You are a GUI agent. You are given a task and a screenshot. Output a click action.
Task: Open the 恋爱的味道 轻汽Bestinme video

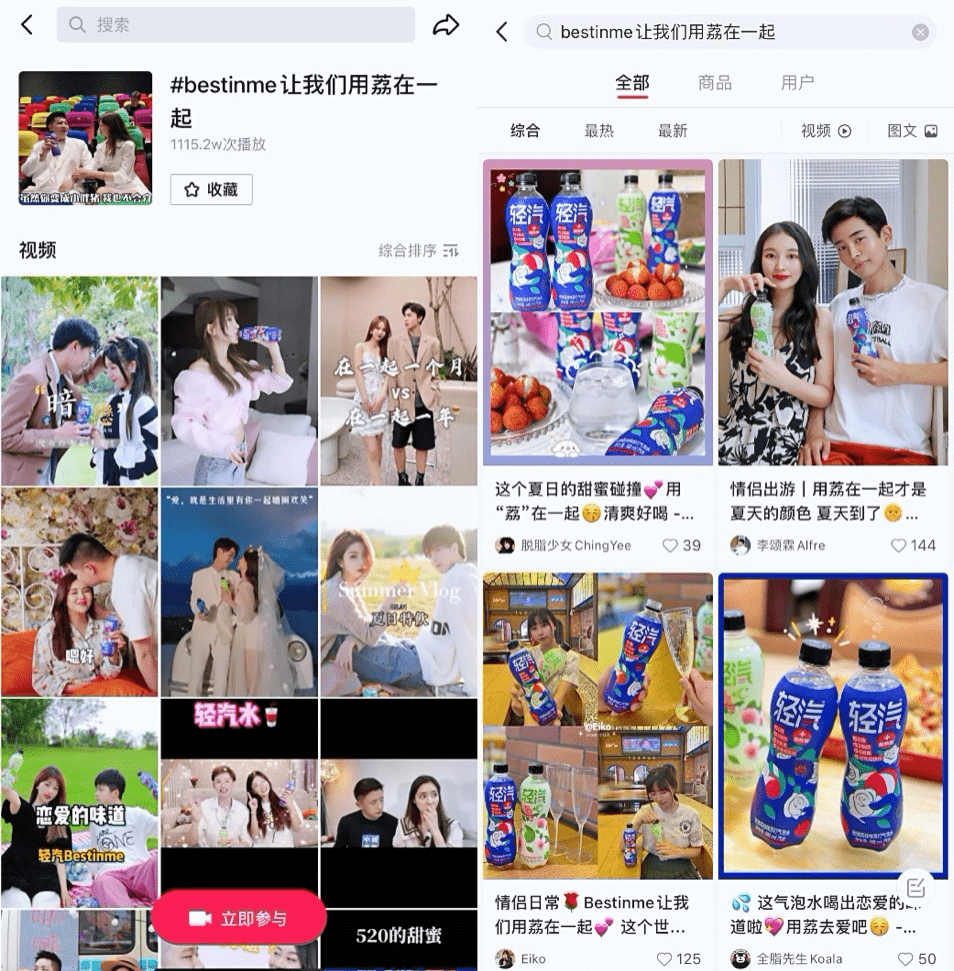point(79,802)
